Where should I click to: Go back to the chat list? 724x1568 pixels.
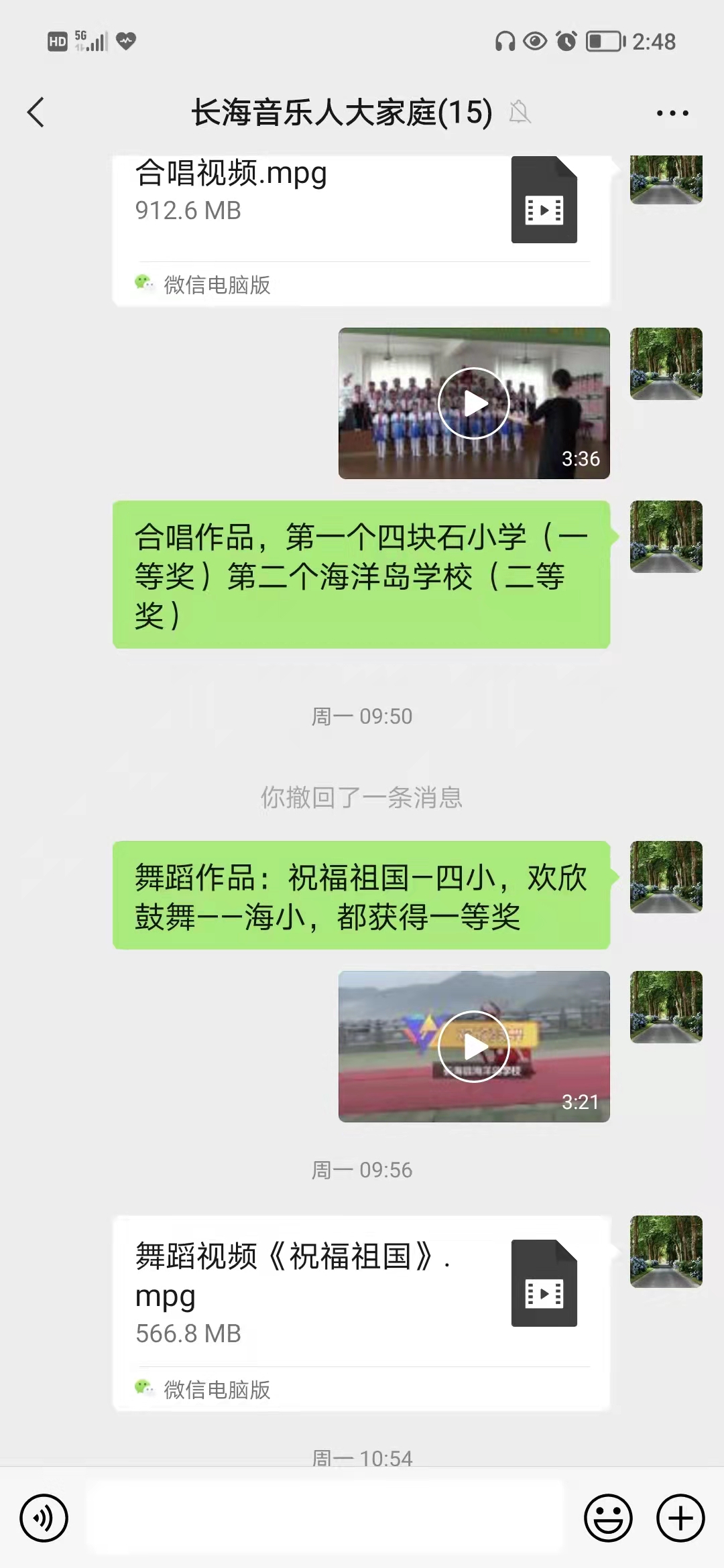36,112
